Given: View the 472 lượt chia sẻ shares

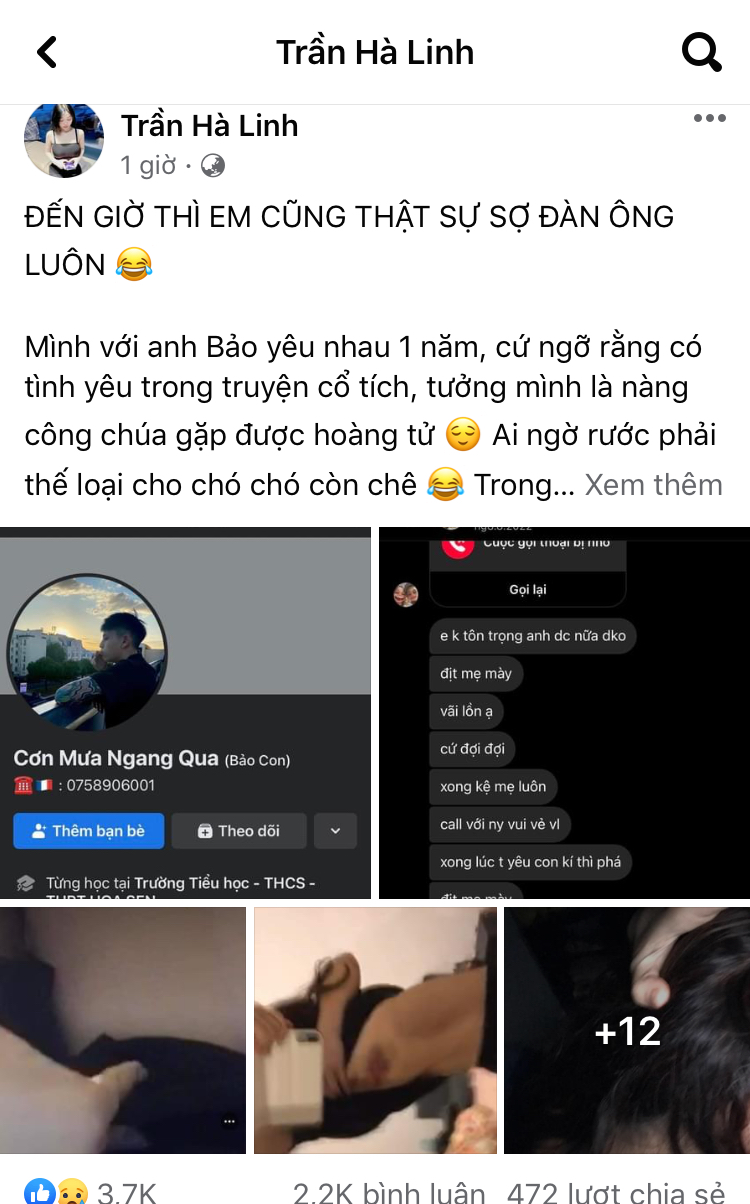Looking at the screenshot, I should click(615, 1192).
